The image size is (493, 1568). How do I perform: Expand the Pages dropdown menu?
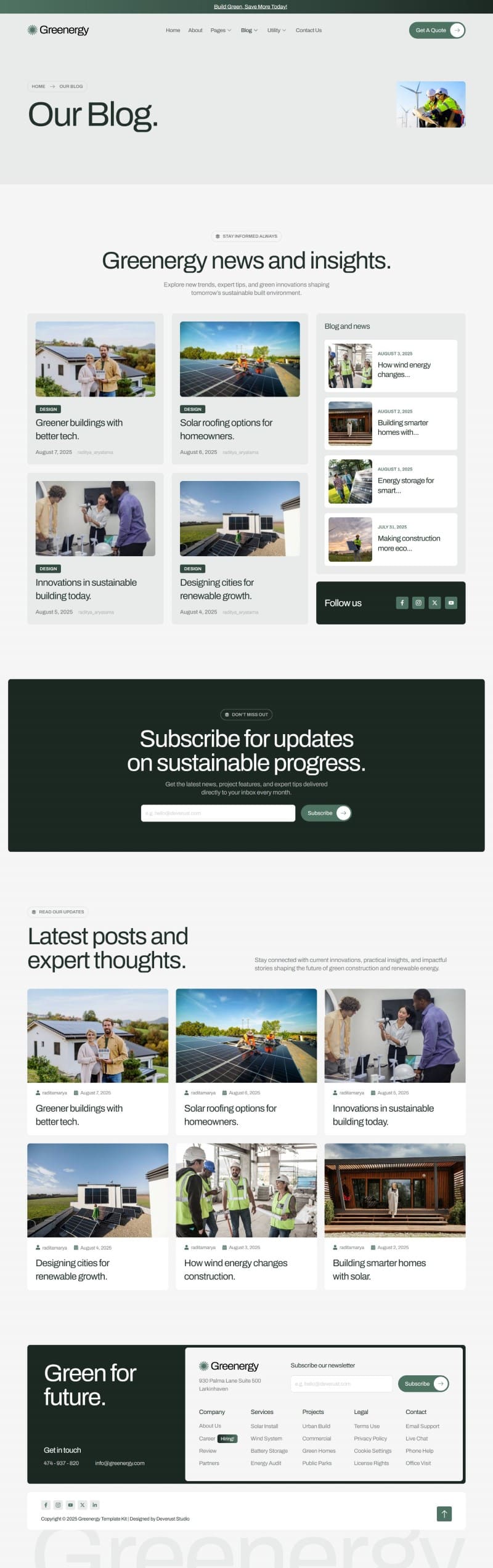(221, 30)
